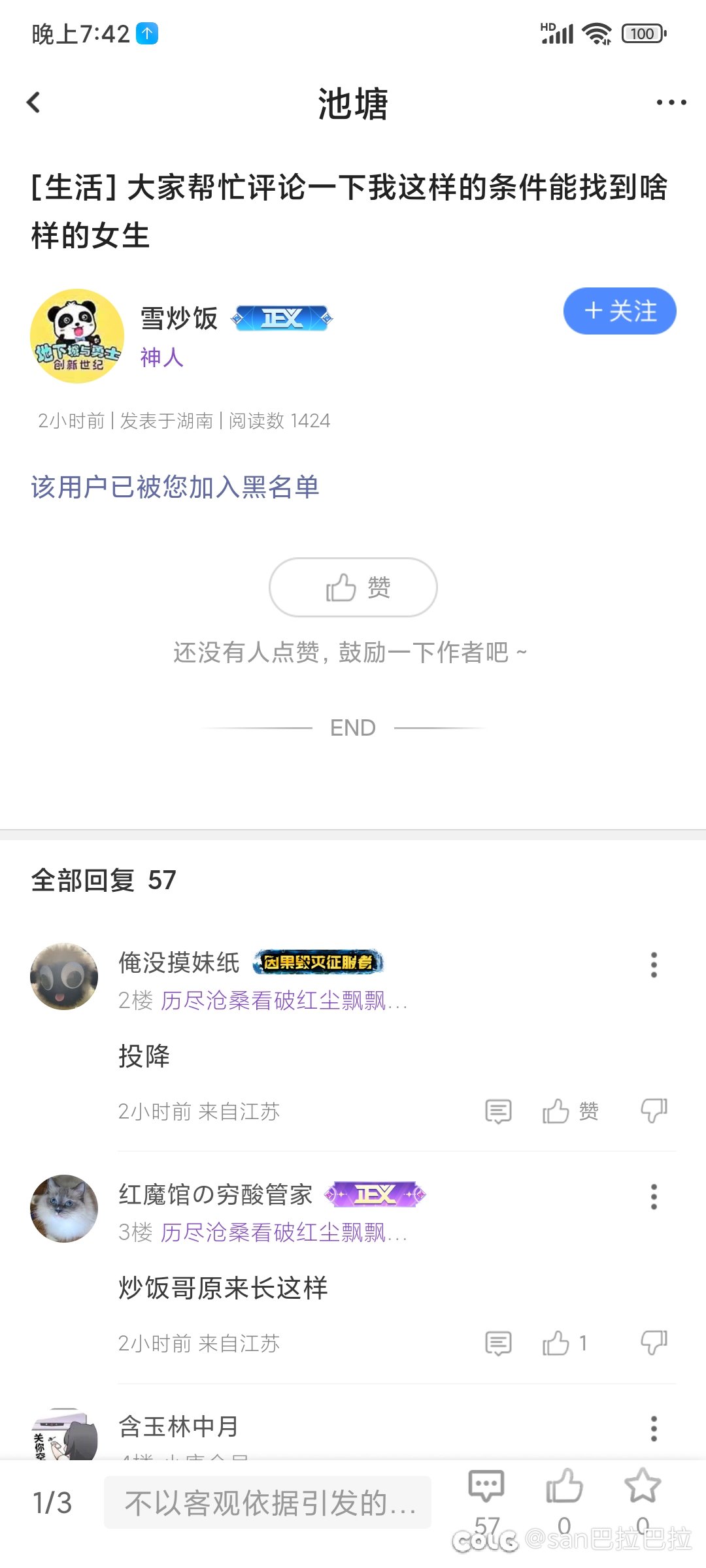
Task: Dislike the comment 炒饭哥原来长这样
Action: tap(654, 1343)
